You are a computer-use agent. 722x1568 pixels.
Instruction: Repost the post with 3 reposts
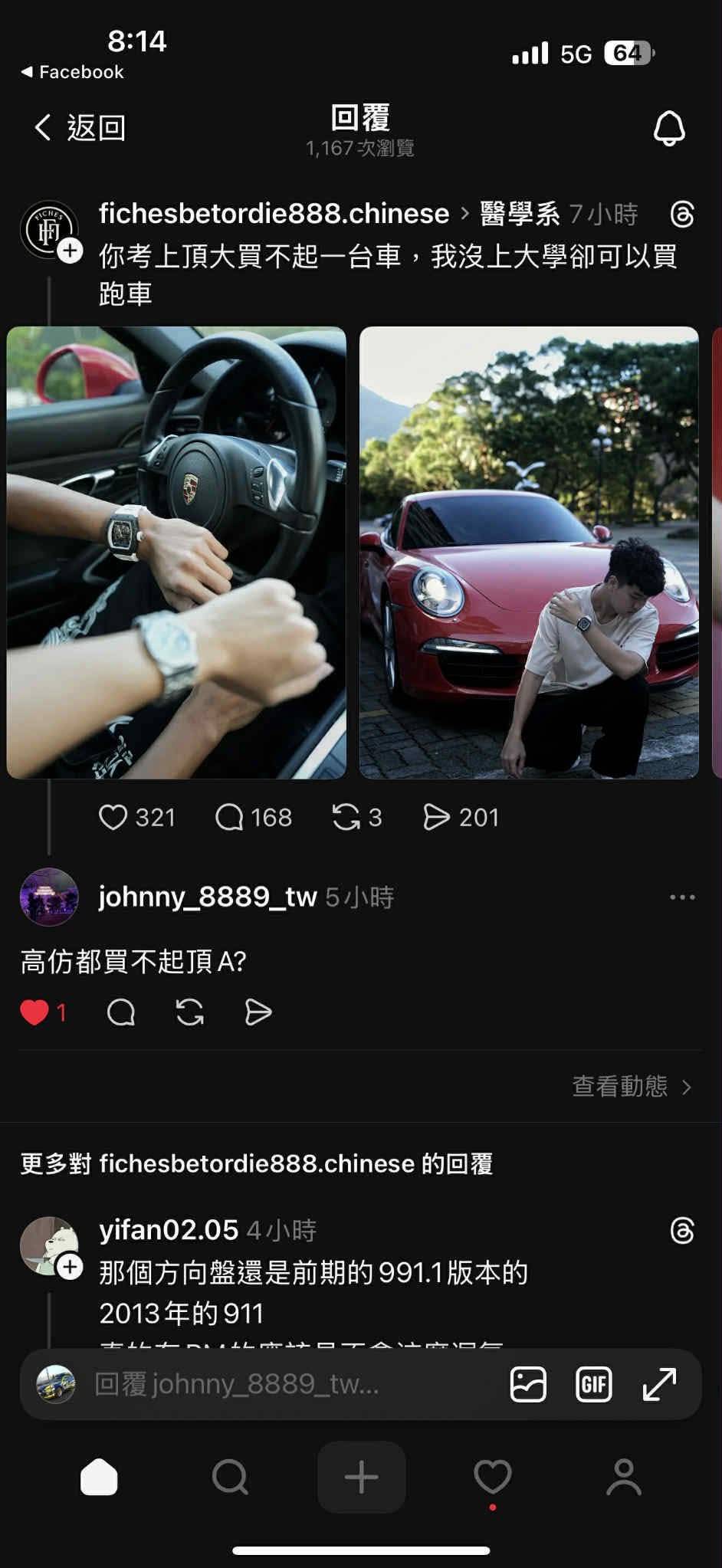[346, 817]
